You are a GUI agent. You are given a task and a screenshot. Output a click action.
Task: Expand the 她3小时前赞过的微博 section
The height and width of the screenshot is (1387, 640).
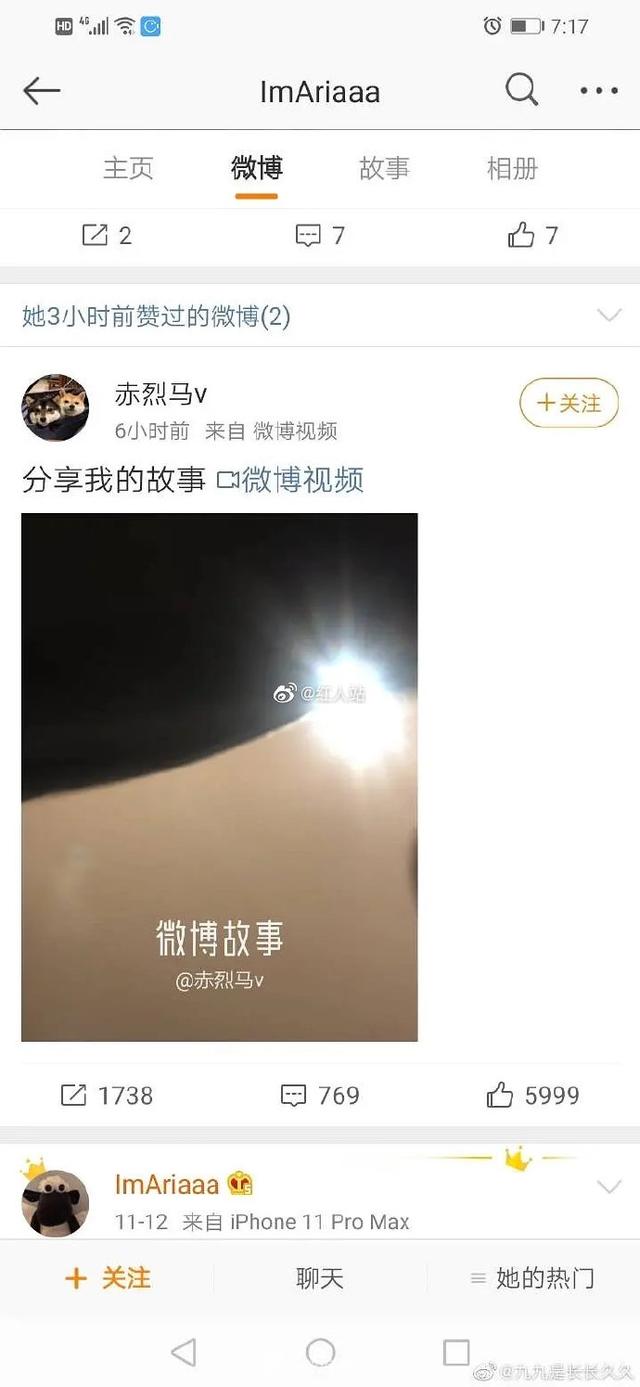point(609,316)
